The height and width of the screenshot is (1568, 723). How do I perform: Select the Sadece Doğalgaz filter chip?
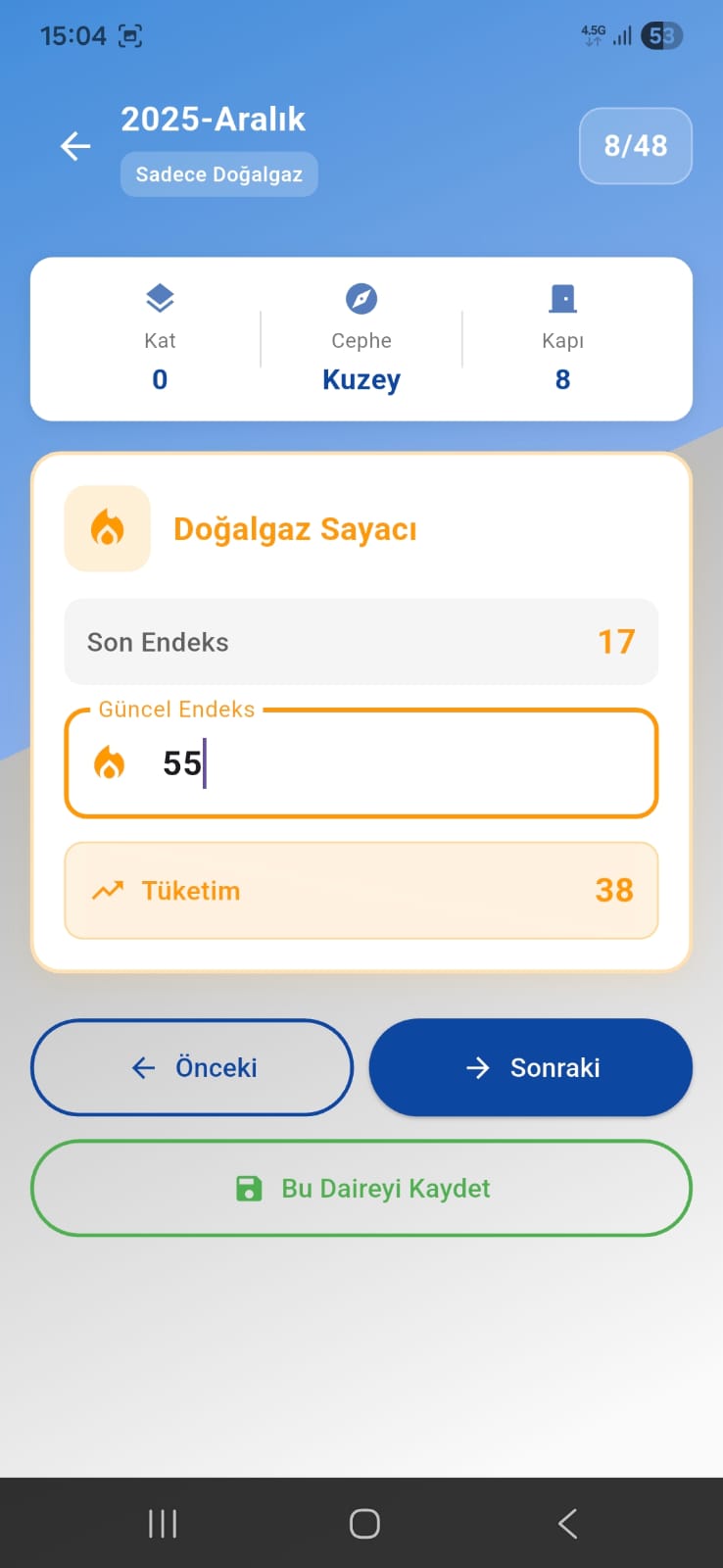[x=218, y=173]
